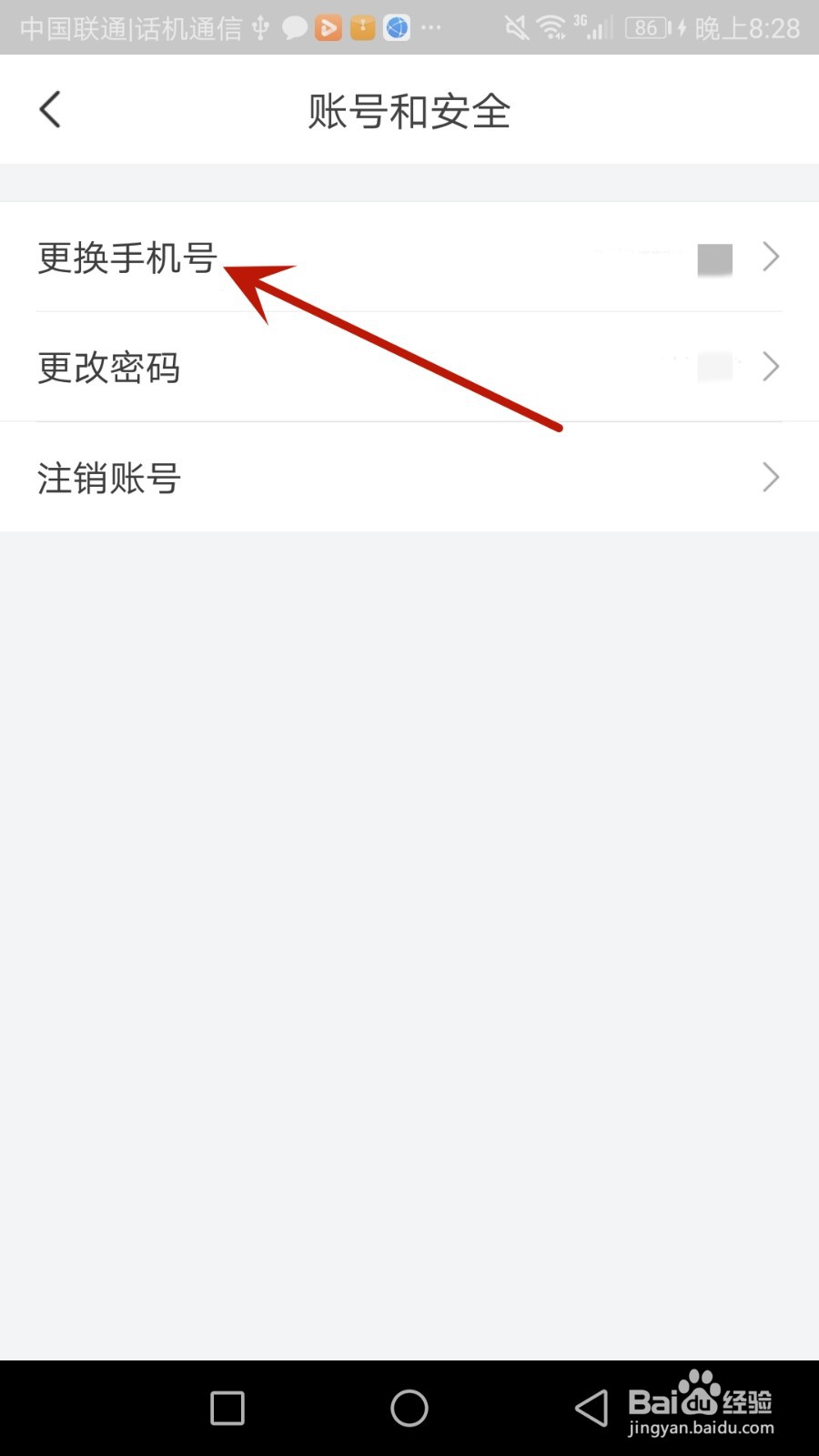The height and width of the screenshot is (1456, 819).
Task: Open the notification overflow dots
Action: pos(429,27)
